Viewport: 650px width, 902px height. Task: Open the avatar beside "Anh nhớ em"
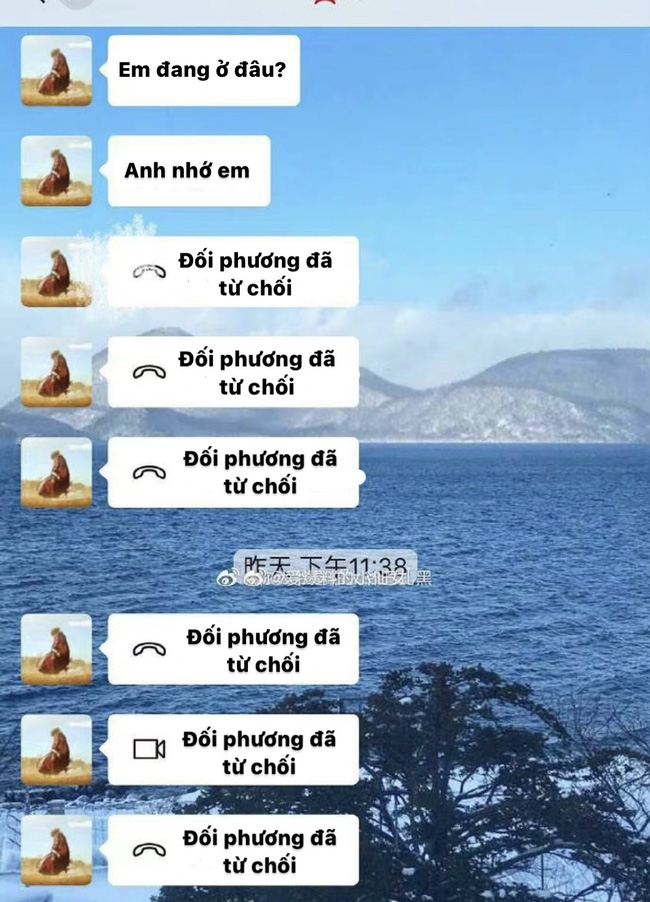[56, 171]
